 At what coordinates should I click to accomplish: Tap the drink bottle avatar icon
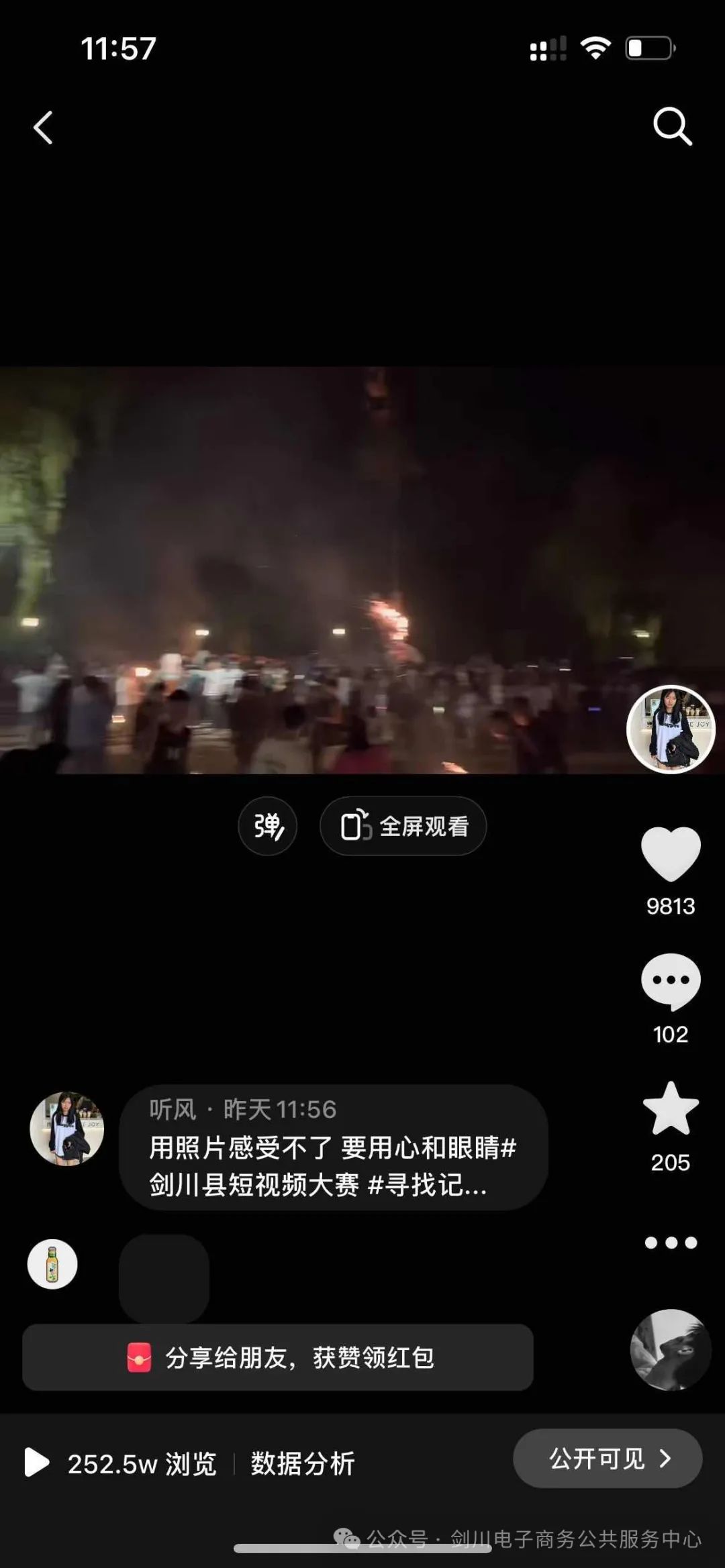click(52, 1264)
